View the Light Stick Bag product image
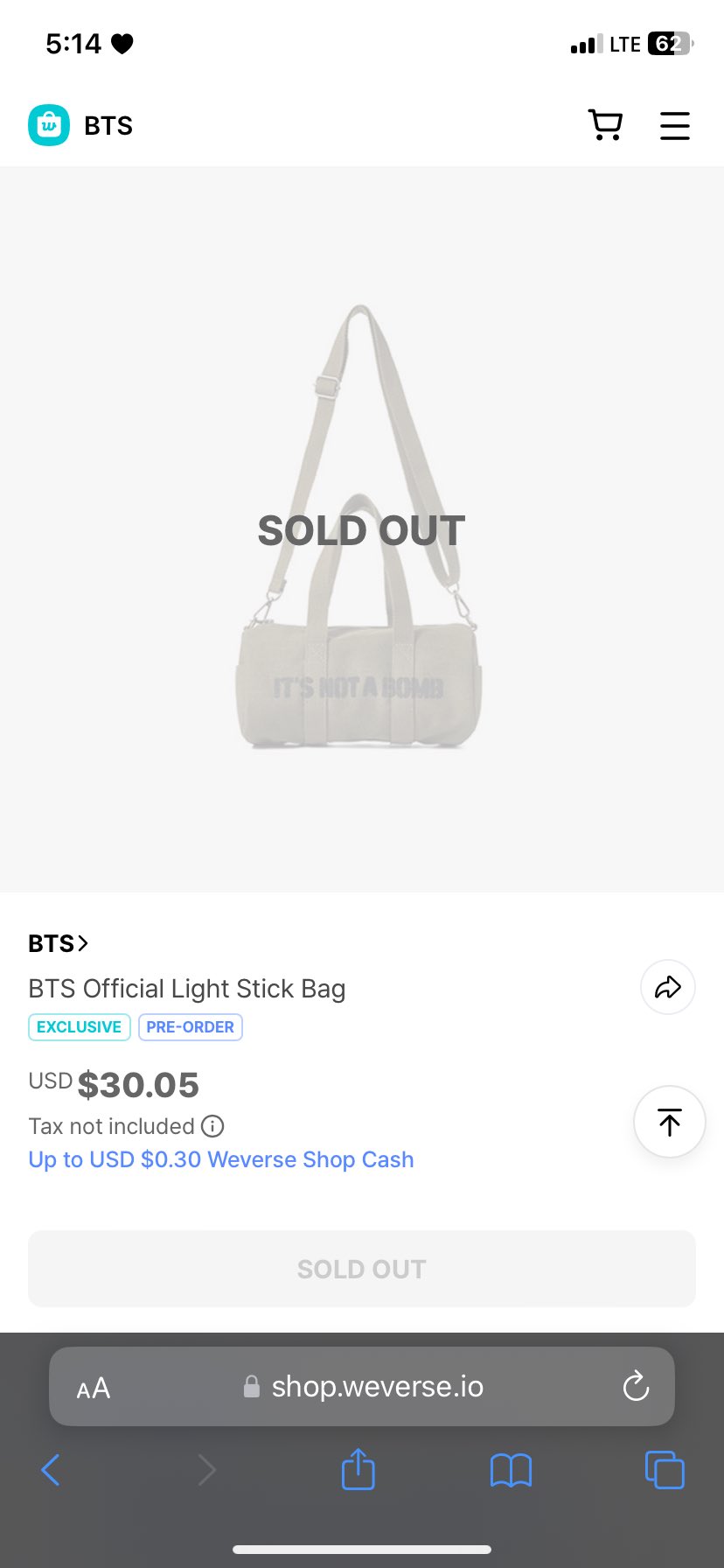Viewport: 724px width, 1568px height. coord(361,529)
